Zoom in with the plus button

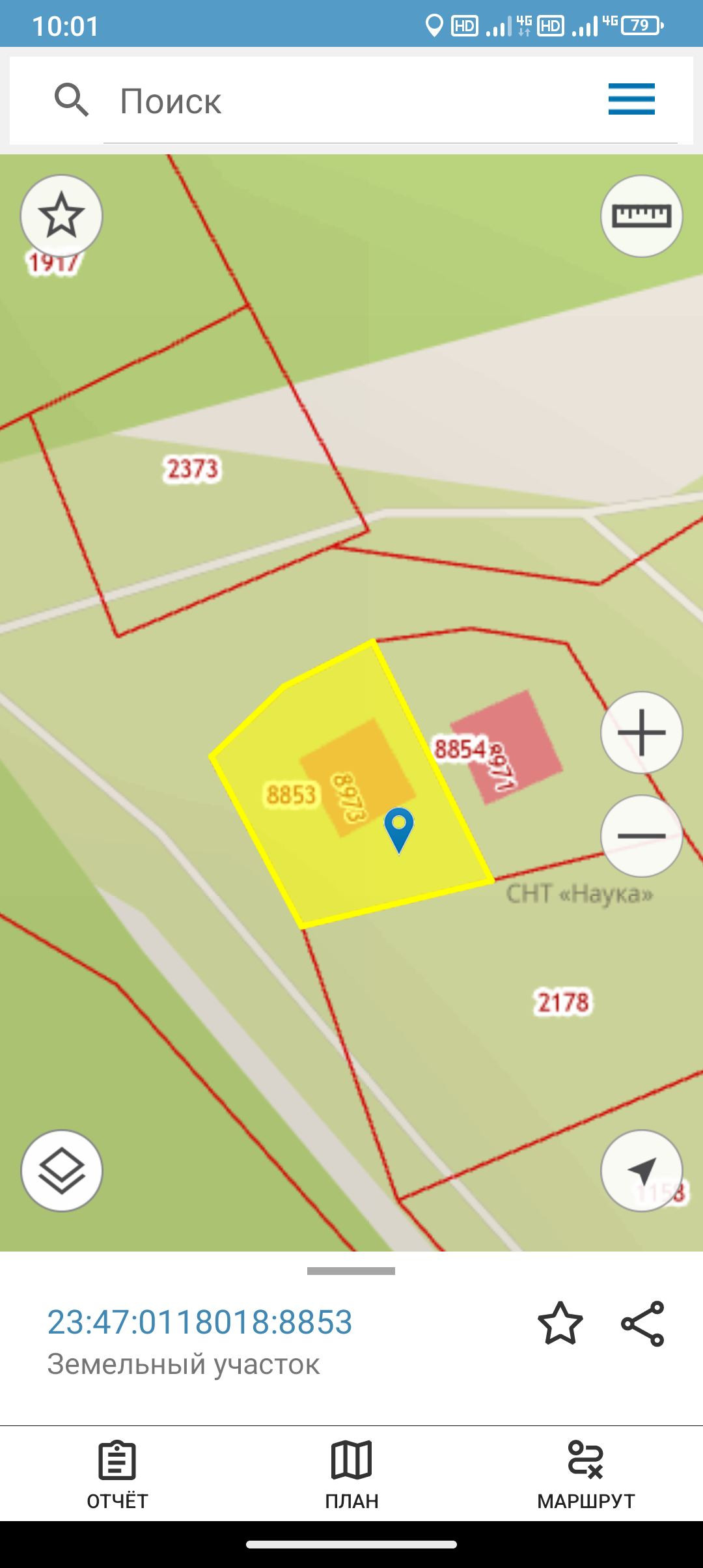641,733
